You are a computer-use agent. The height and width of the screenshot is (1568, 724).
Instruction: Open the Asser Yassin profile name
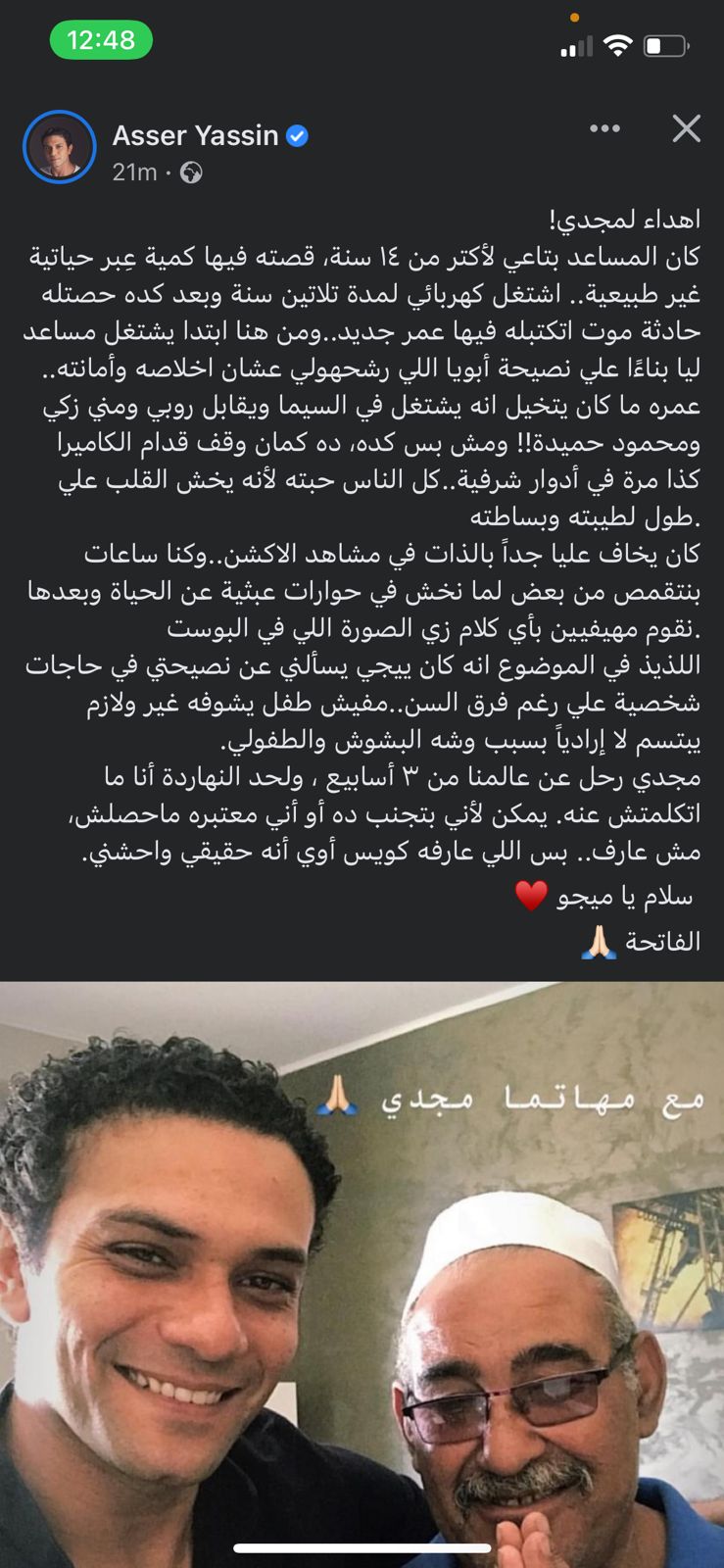[195, 135]
